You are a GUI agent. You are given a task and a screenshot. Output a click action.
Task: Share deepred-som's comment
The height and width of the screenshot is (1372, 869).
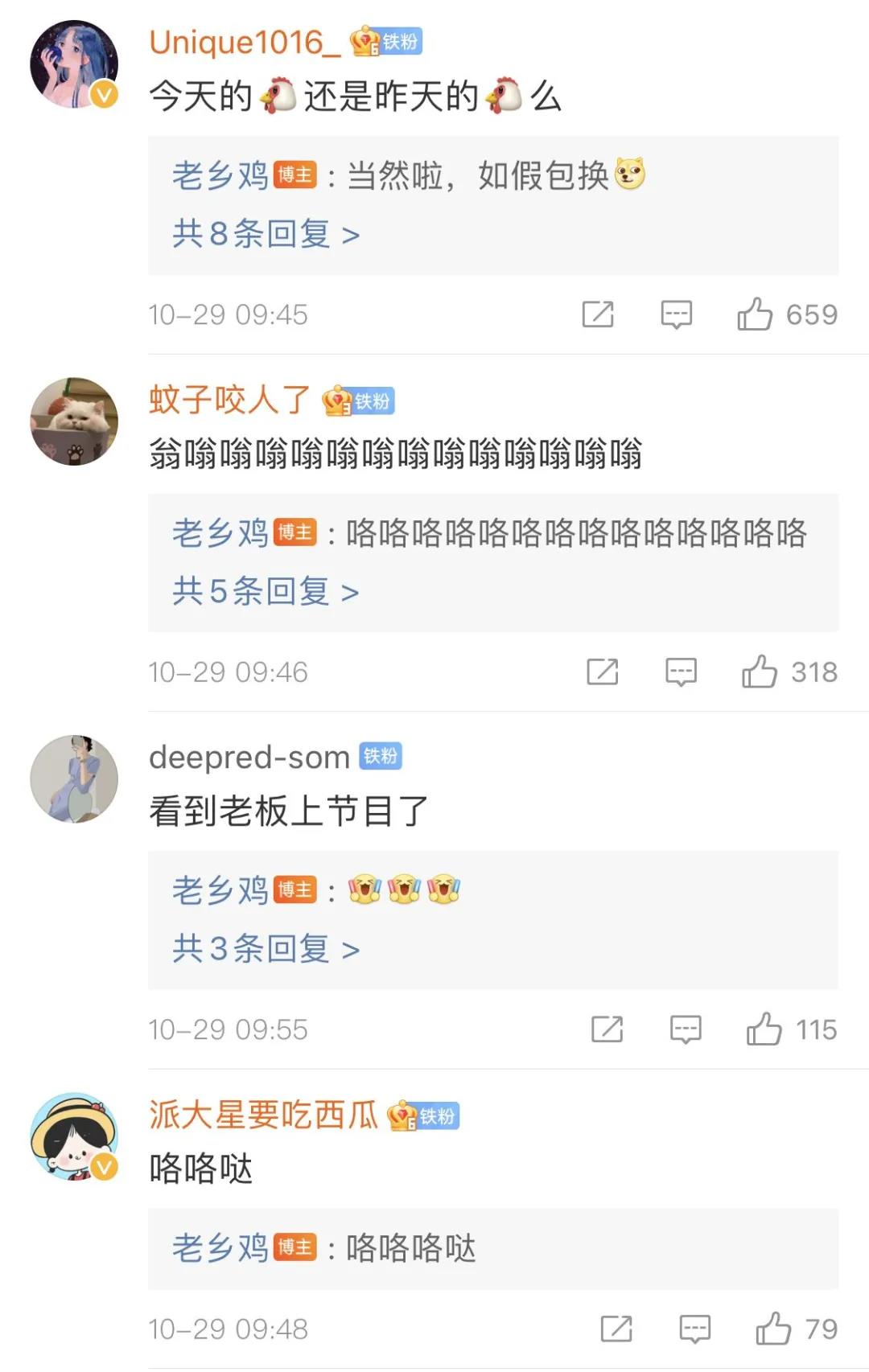pyautogui.click(x=607, y=1029)
